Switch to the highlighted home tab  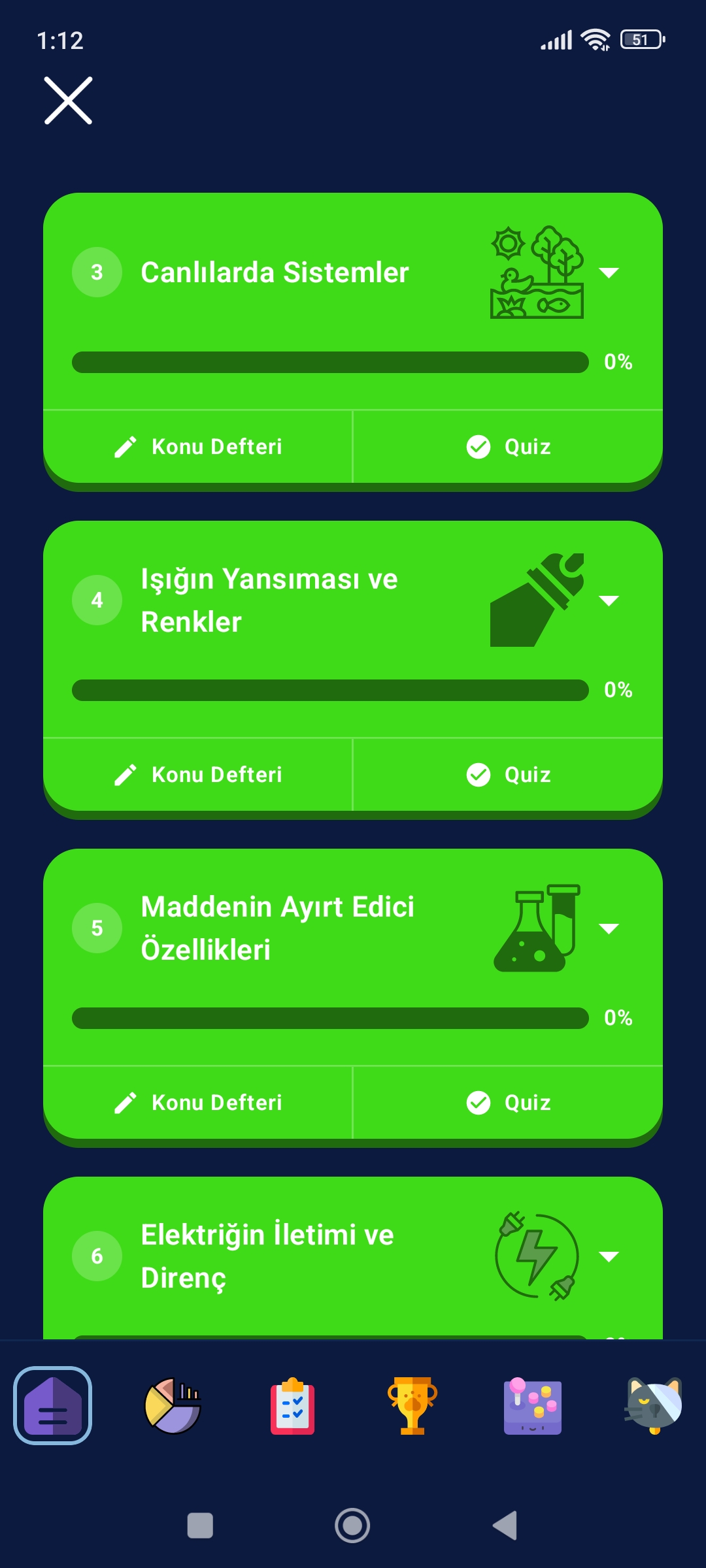click(52, 1405)
